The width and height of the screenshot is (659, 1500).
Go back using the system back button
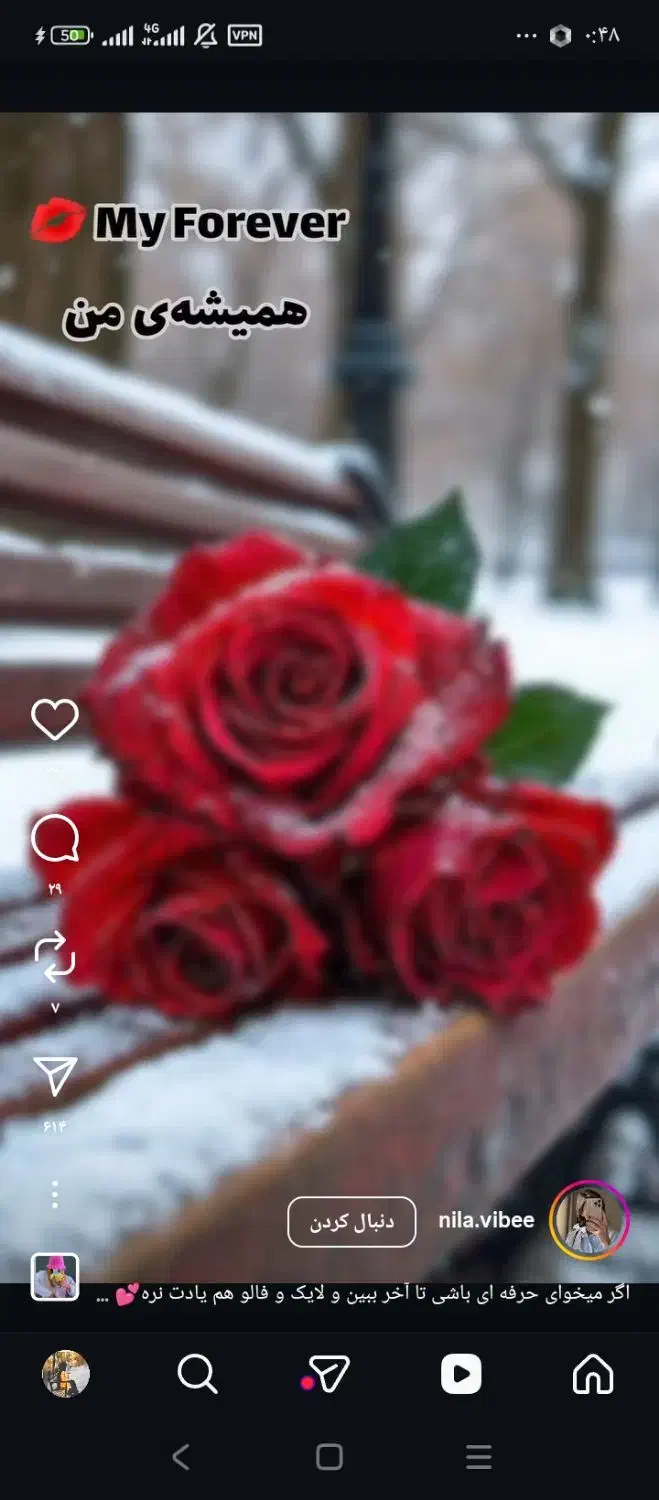click(x=181, y=1457)
